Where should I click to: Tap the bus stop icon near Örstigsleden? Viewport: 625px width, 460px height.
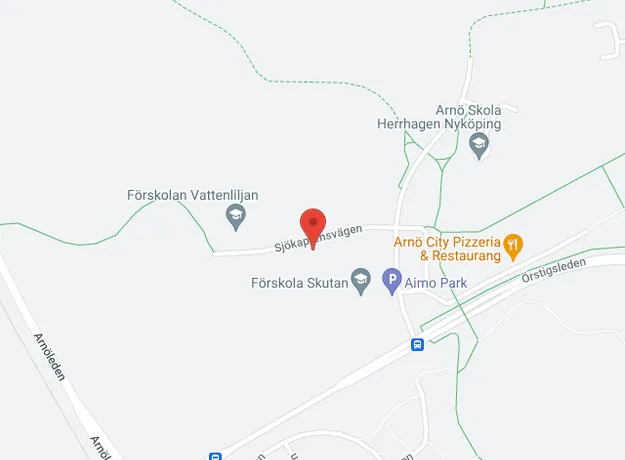pyautogui.click(x=417, y=345)
